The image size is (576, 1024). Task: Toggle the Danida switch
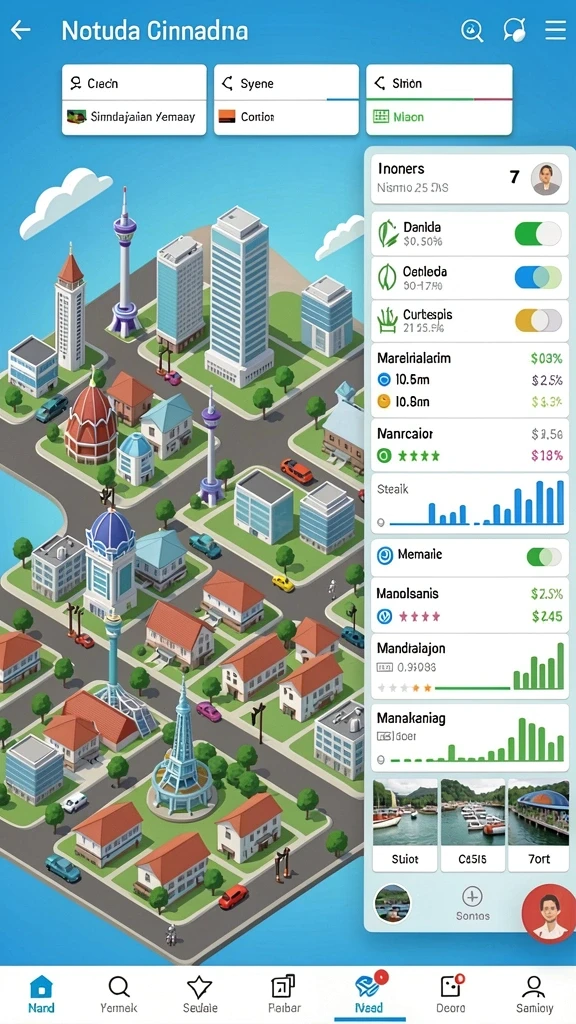pos(537,234)
